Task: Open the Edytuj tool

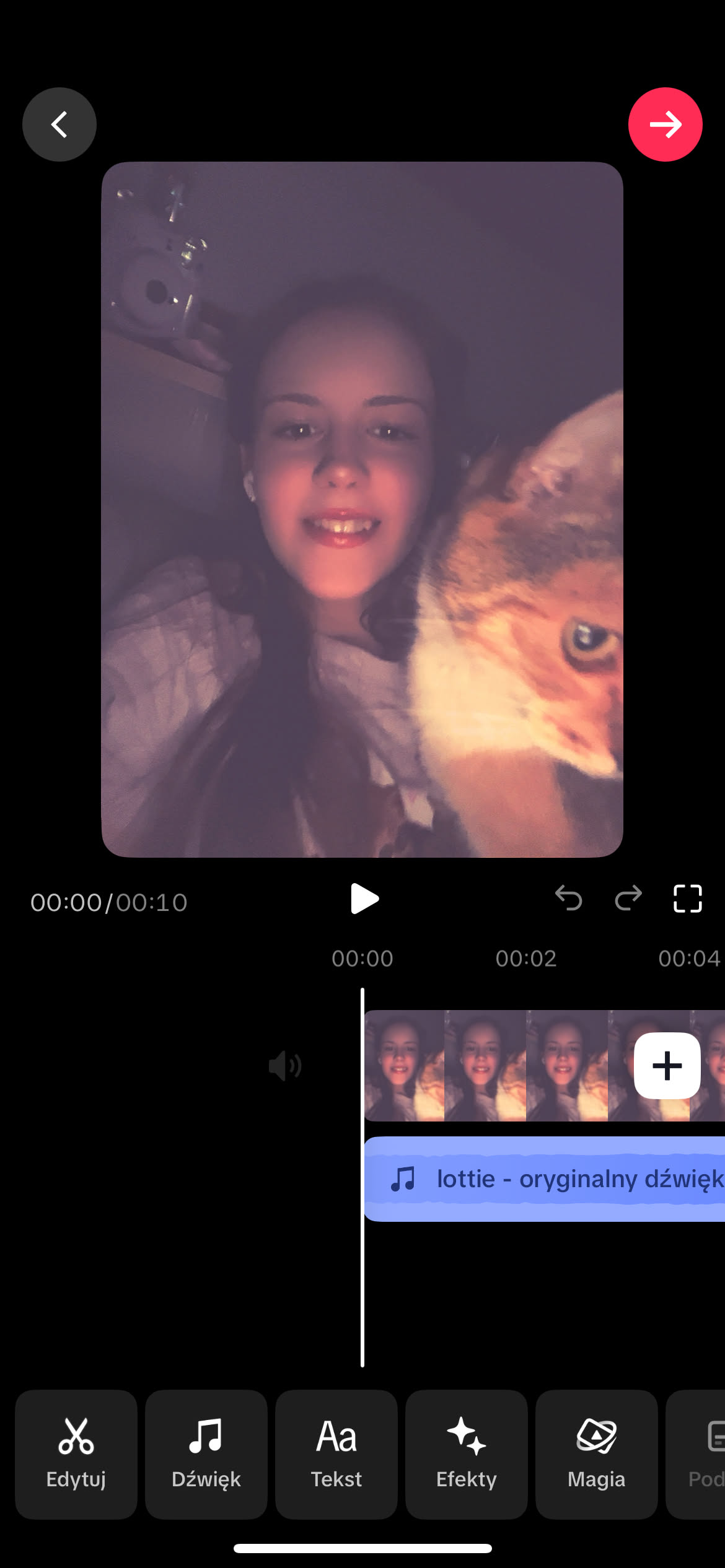Action: pyautogui.click(x=76, y=1454)
